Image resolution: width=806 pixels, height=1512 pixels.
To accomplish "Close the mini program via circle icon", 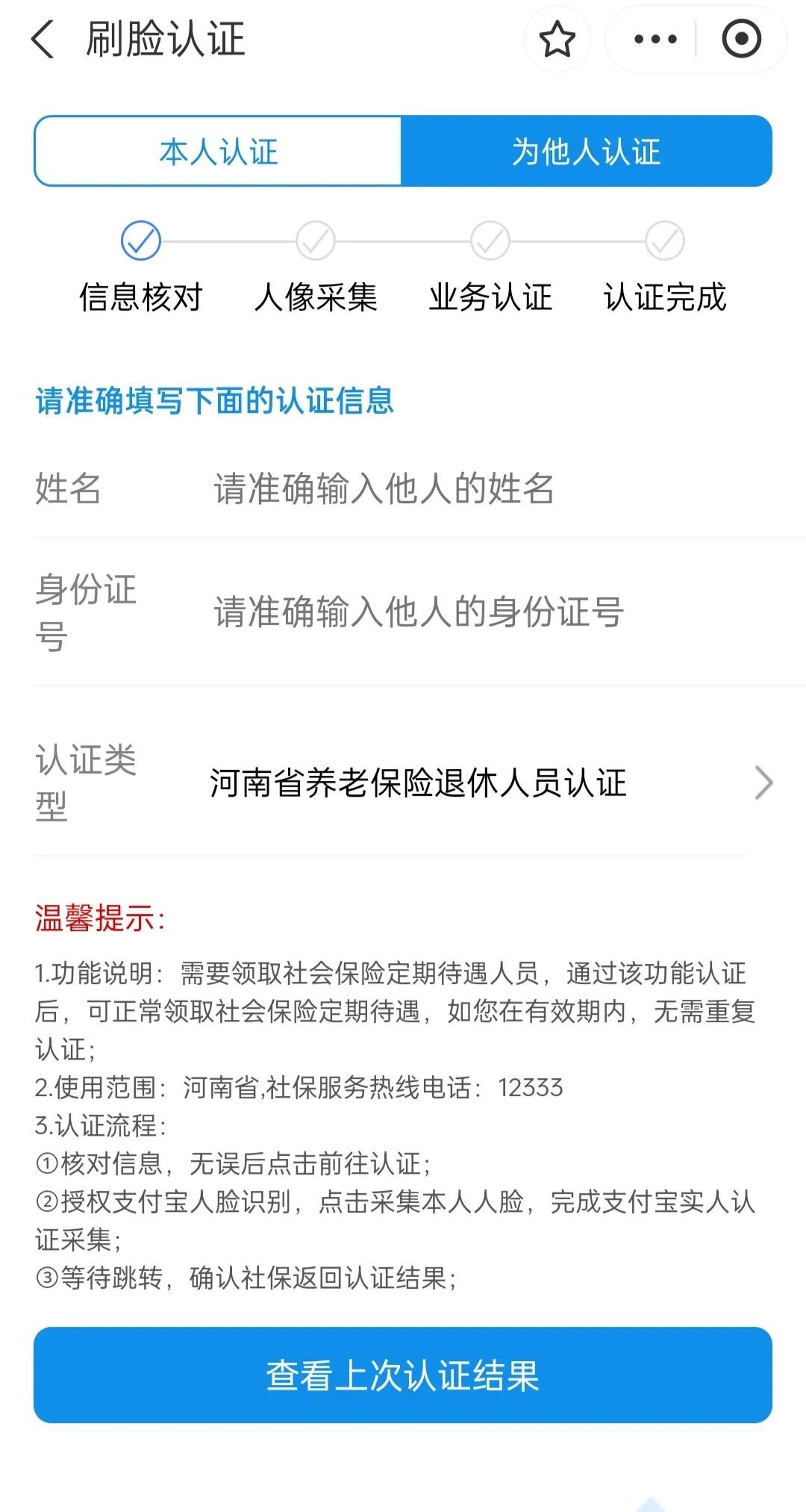I will 741,40.
